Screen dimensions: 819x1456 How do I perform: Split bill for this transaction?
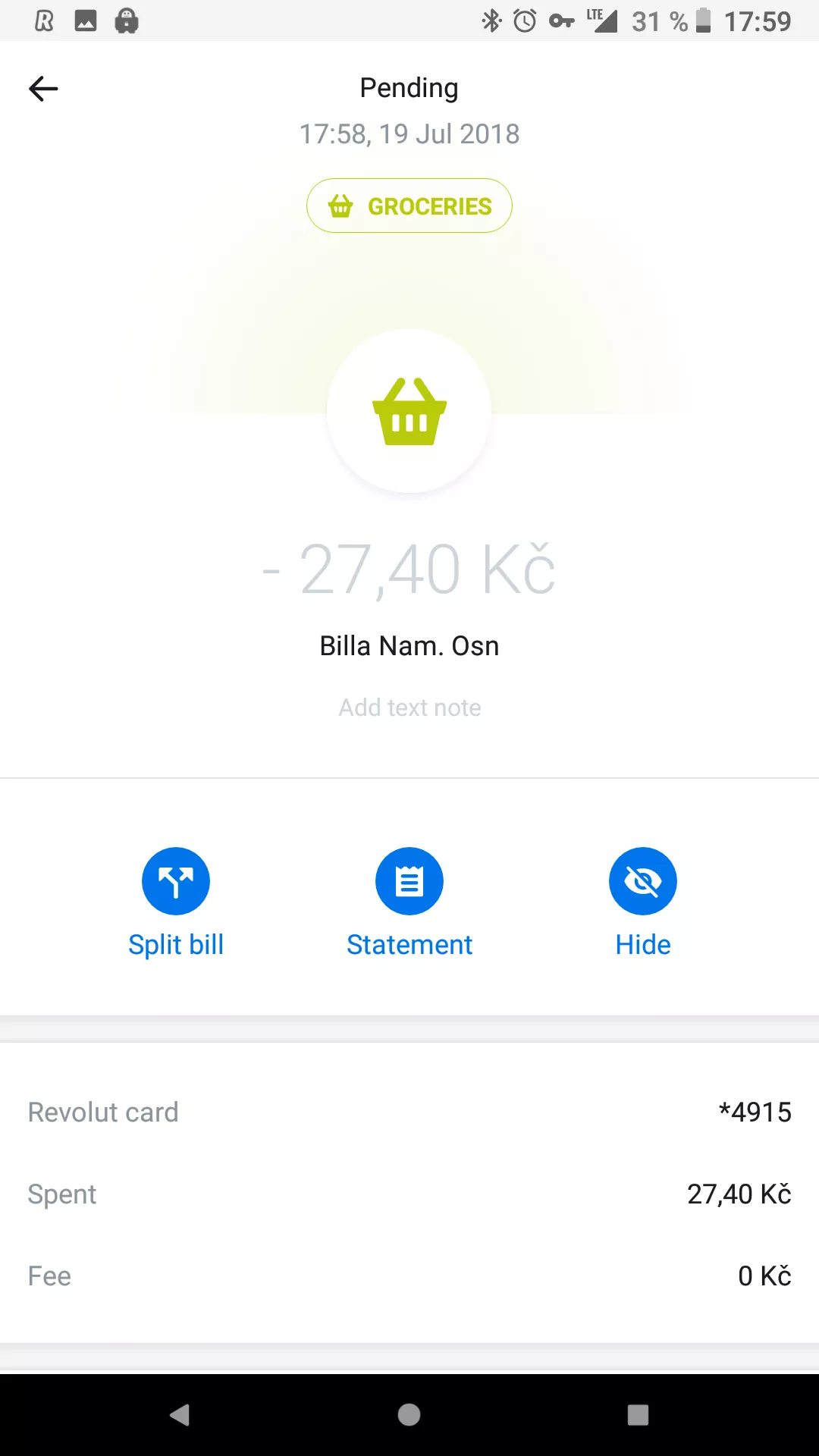176,902
